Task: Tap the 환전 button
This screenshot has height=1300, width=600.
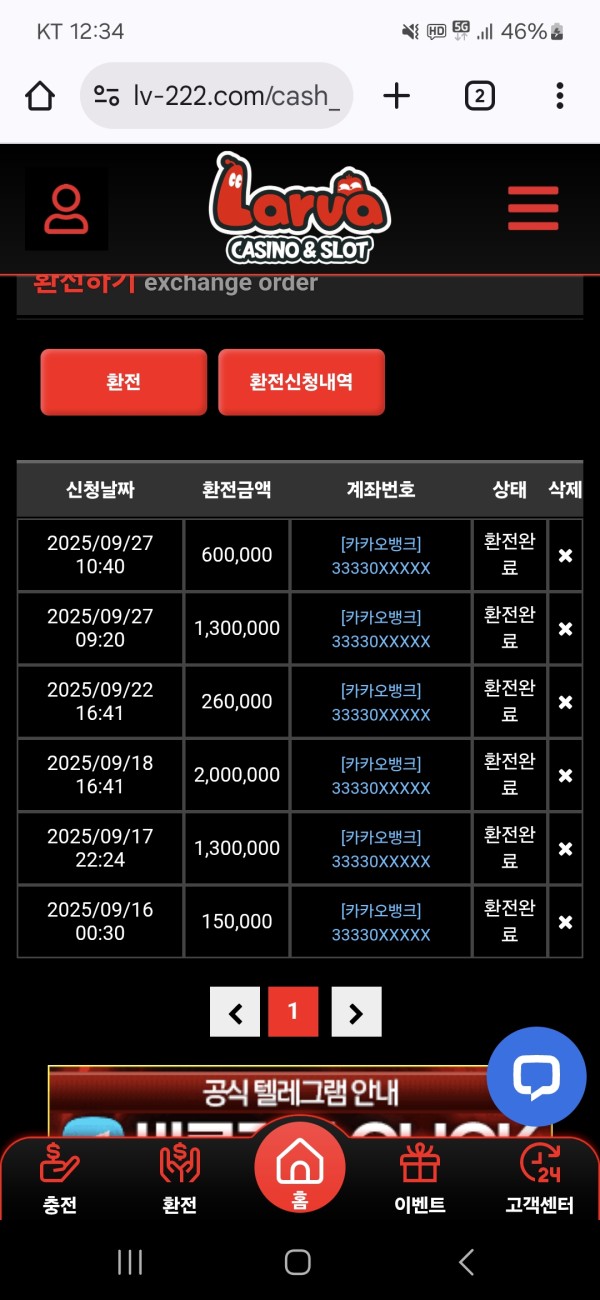Action: tap(123, 382)
